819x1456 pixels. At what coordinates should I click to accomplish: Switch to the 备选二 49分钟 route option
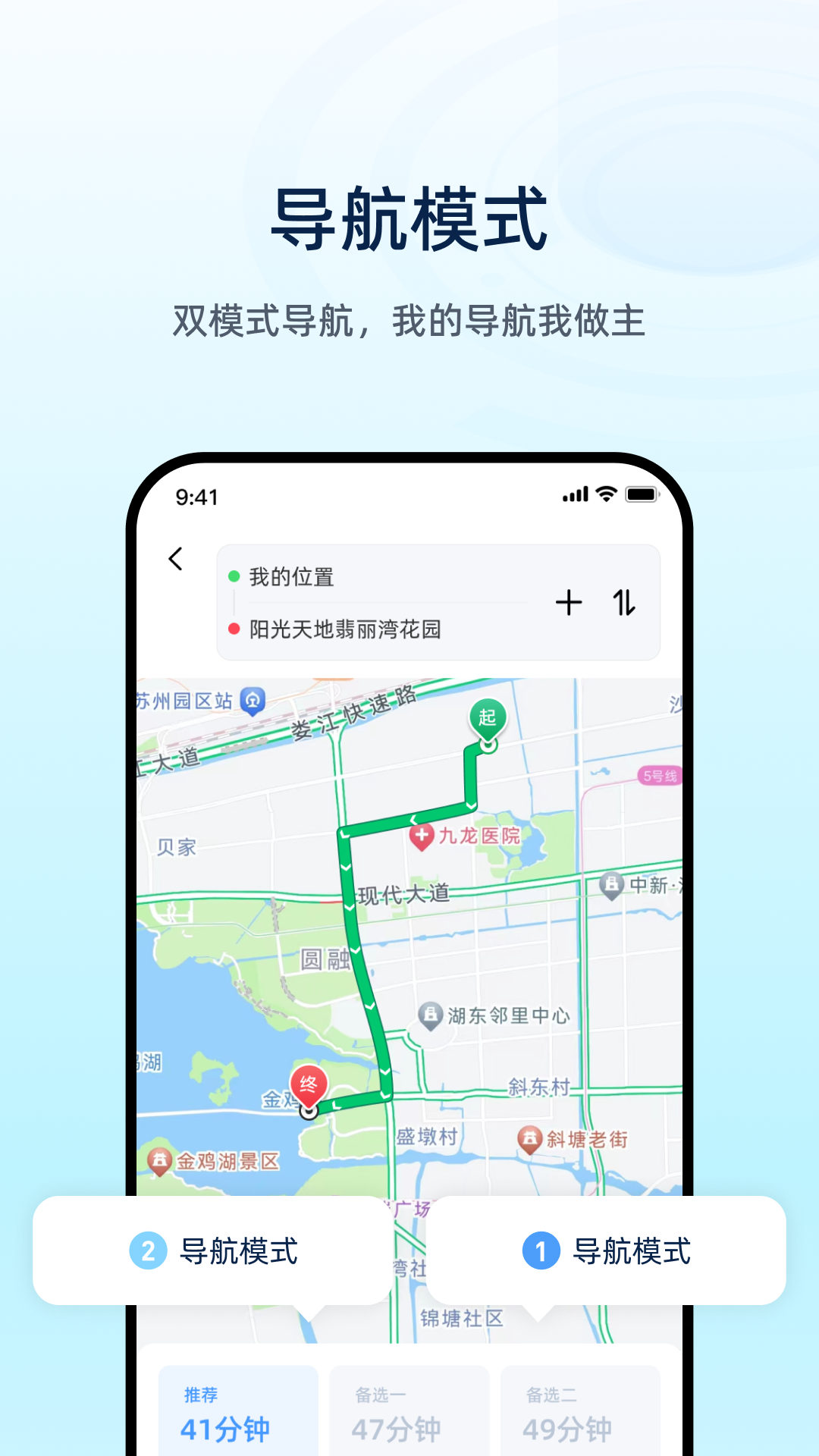pyautogui.click(x=580, y=1412)
